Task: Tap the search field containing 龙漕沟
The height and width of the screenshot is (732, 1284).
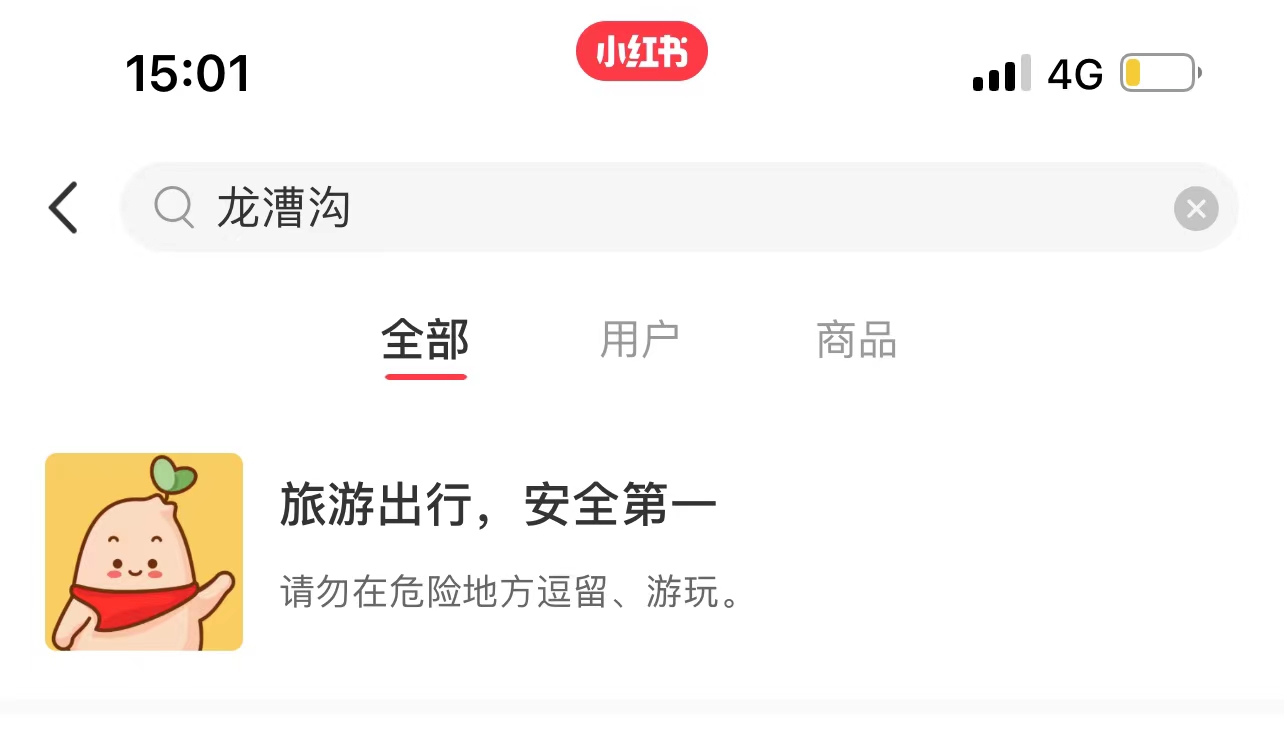Action: click(x=640, y=208)
